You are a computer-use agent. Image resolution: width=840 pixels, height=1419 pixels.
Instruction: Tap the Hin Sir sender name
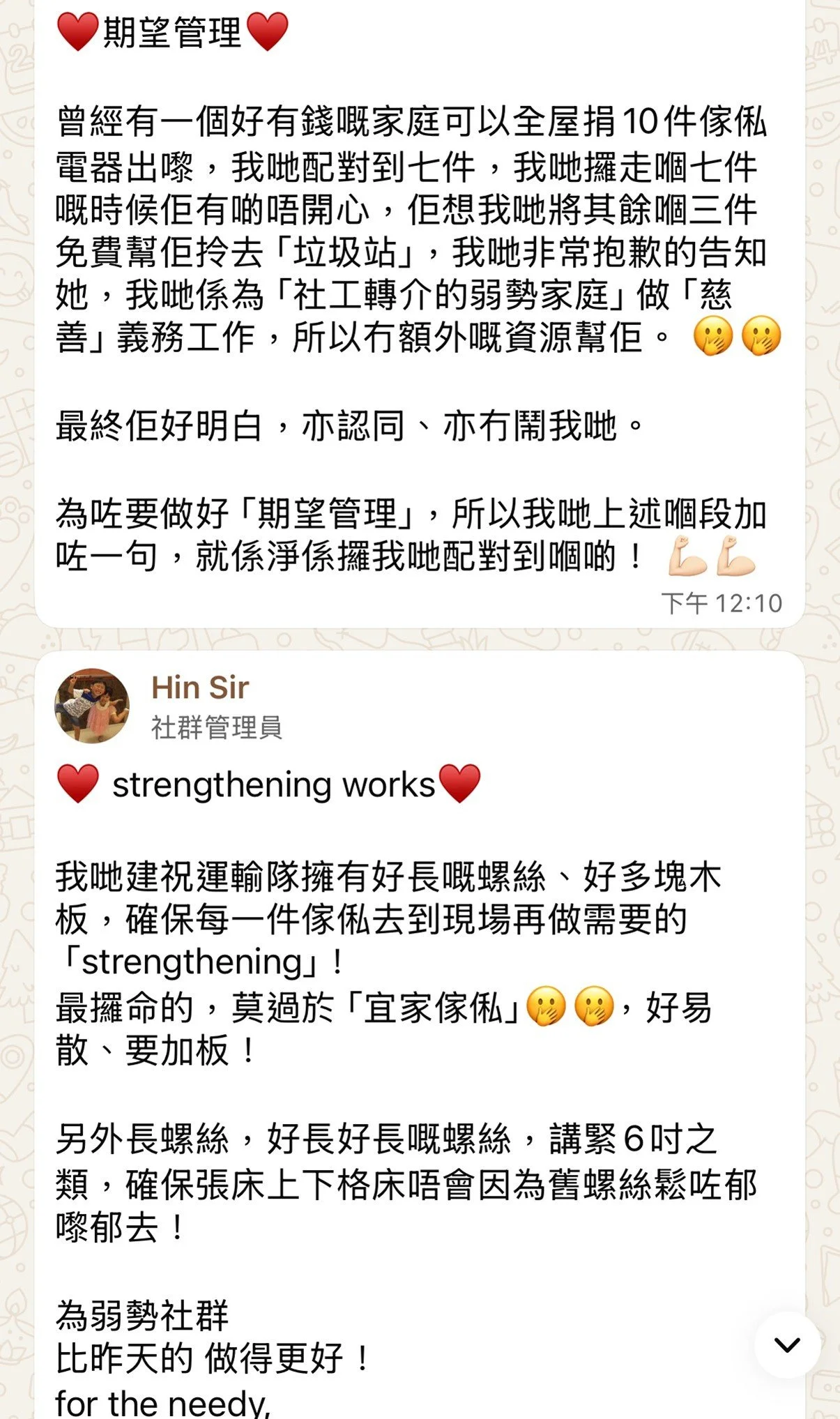(199, 688)
